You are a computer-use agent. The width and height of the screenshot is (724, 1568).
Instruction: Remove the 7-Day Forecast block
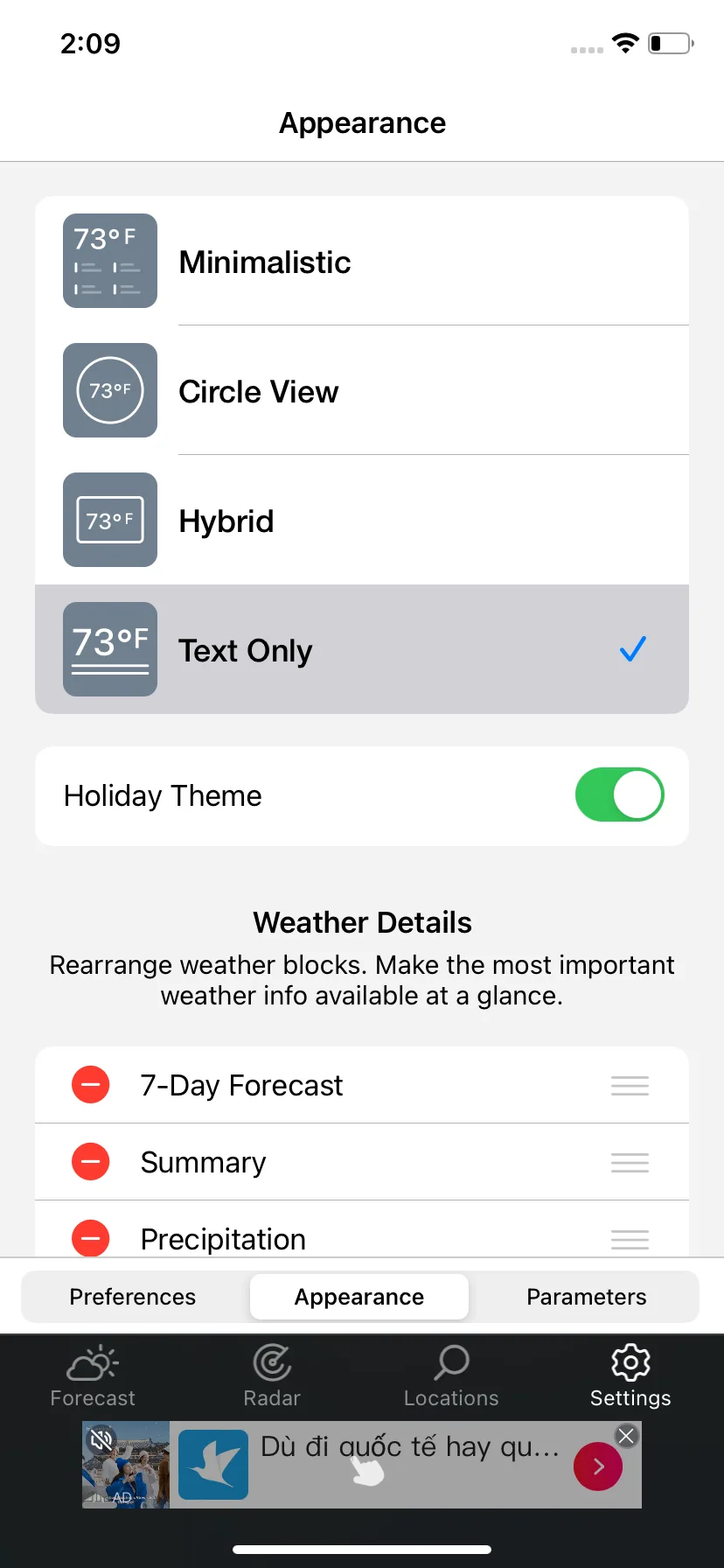(x=90, y=1085)
